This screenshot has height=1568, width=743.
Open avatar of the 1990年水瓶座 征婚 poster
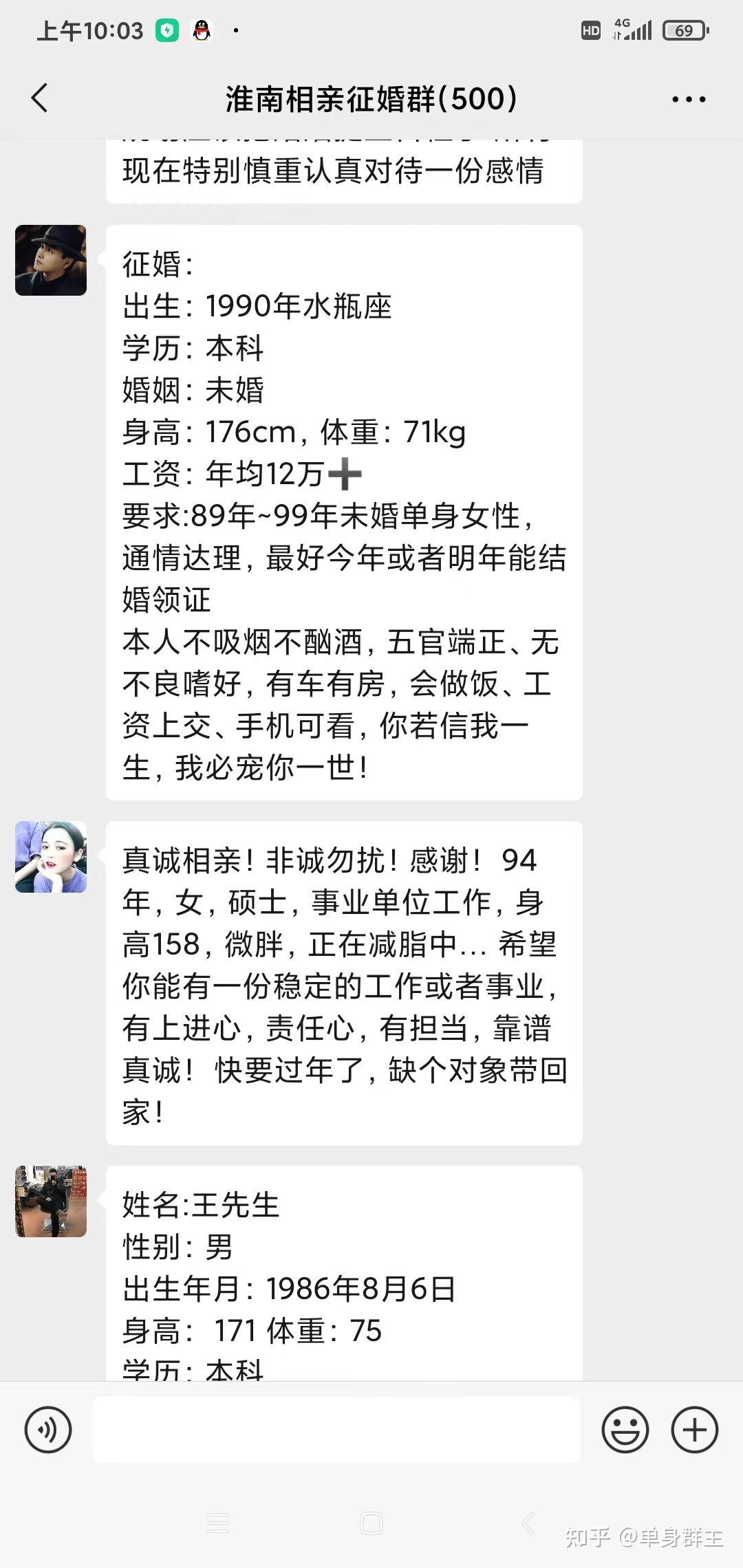point(51,260)
